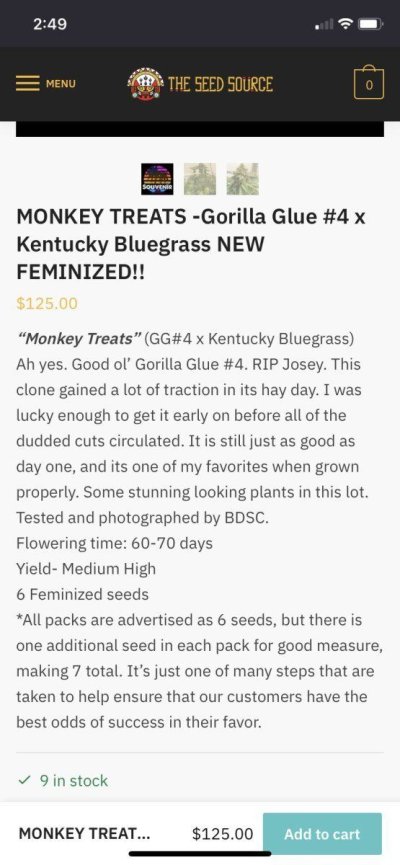The image size is (400, 865).
Task: Open the shopping cart icon
Action: (x=369, y=83)
